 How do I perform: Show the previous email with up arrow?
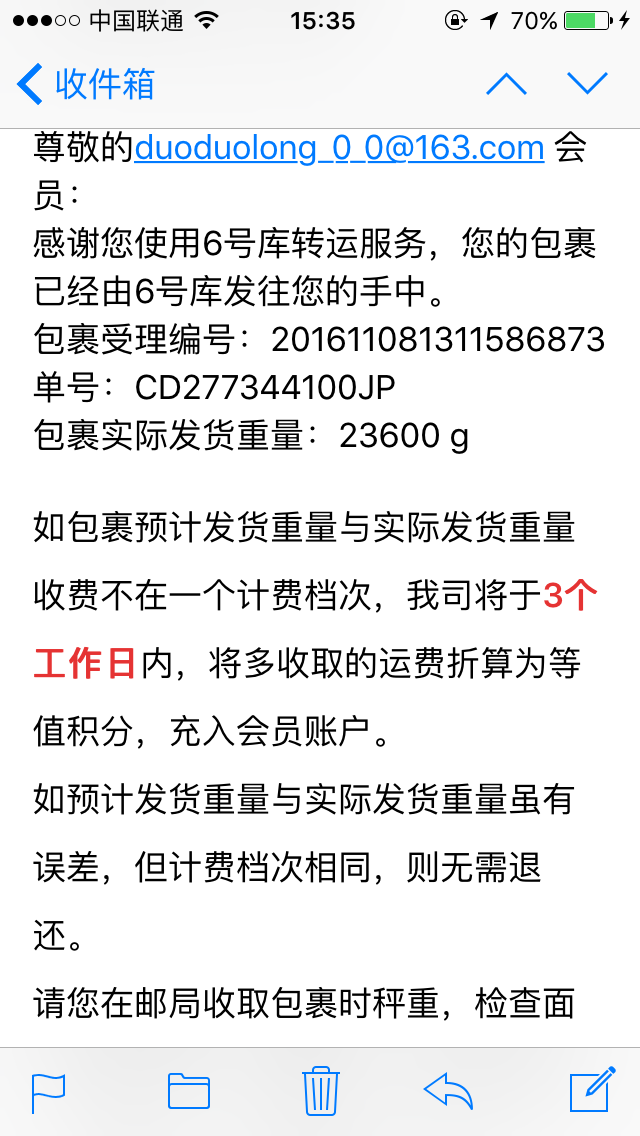506,85
